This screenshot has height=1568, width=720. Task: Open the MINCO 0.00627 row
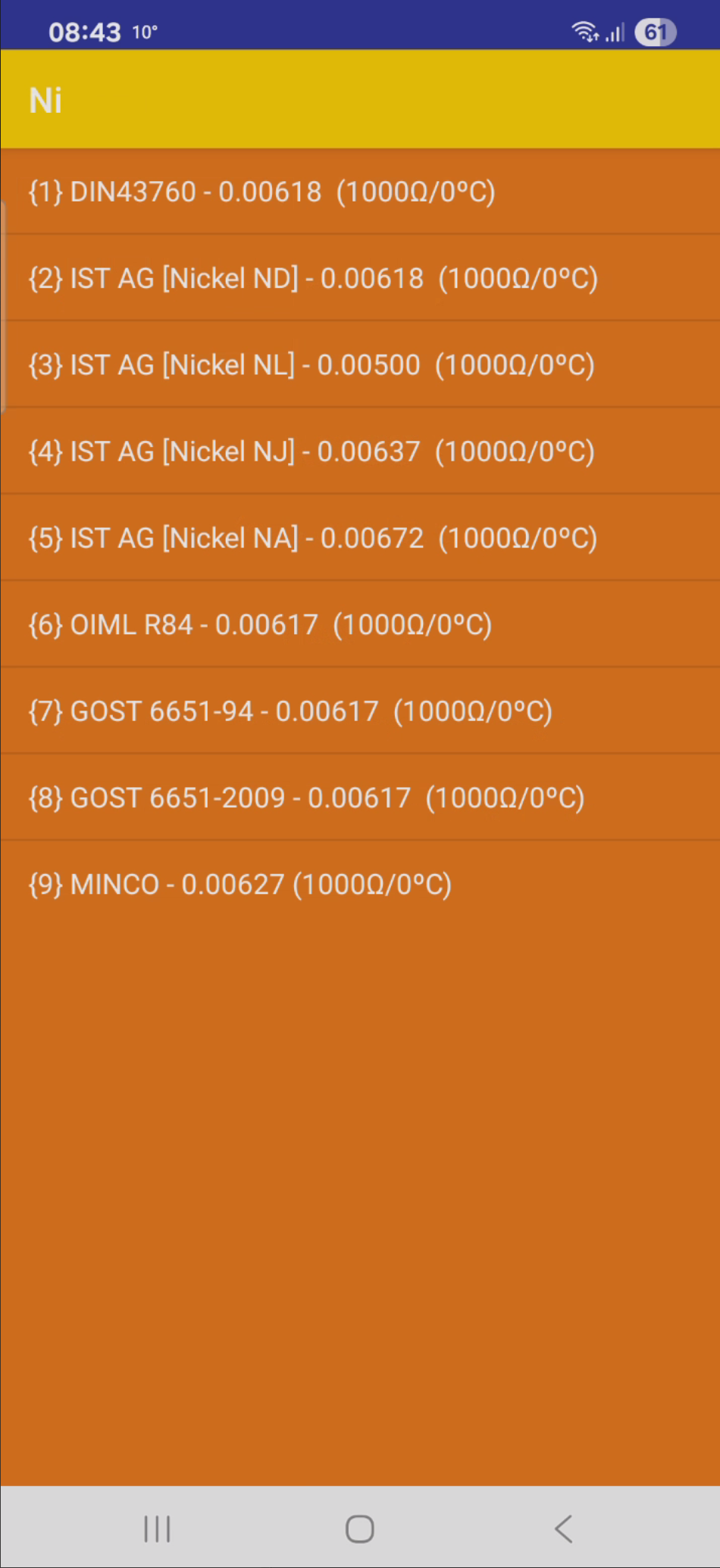point(239,884)
